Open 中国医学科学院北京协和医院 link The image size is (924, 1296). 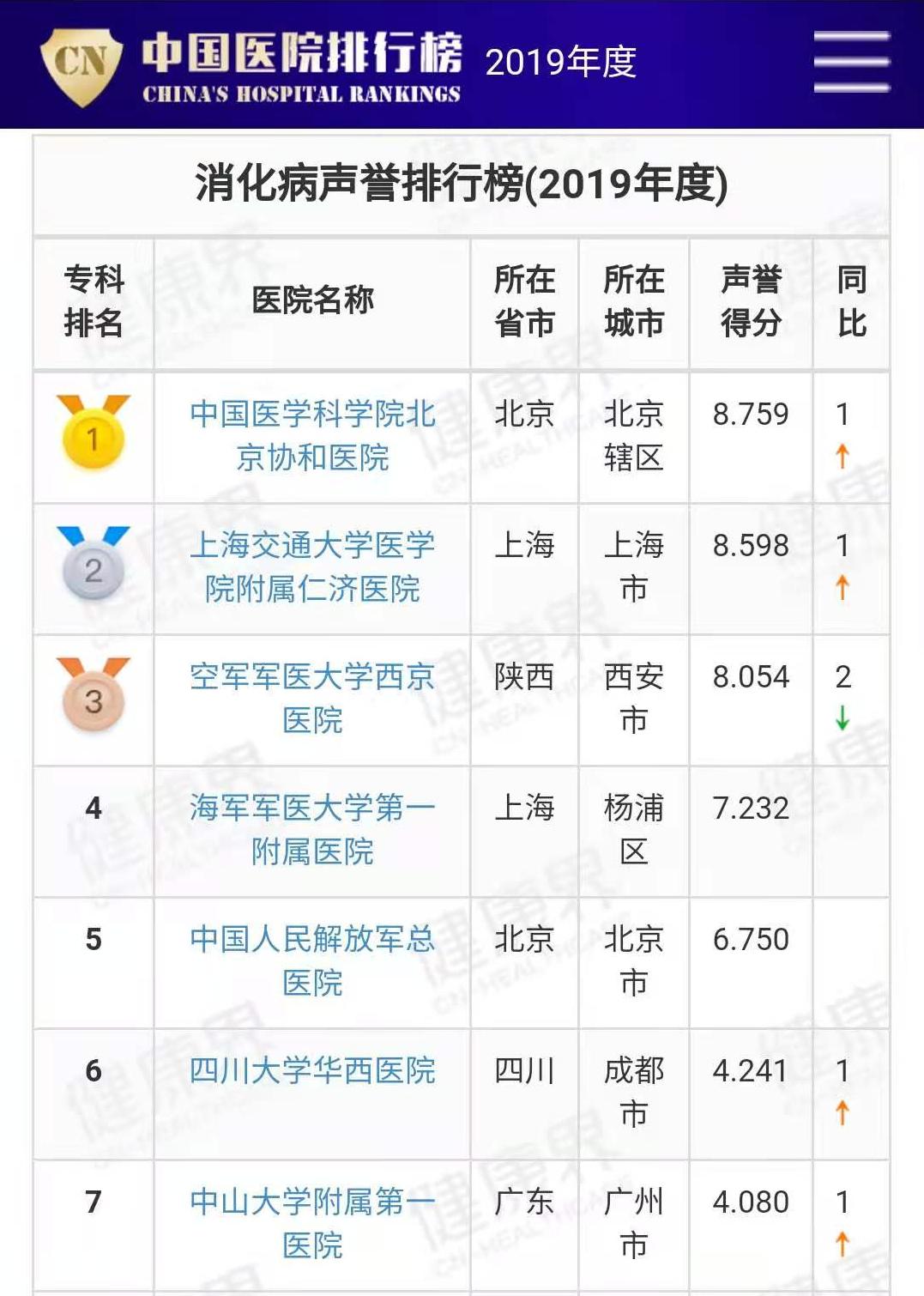click(312, 435)
